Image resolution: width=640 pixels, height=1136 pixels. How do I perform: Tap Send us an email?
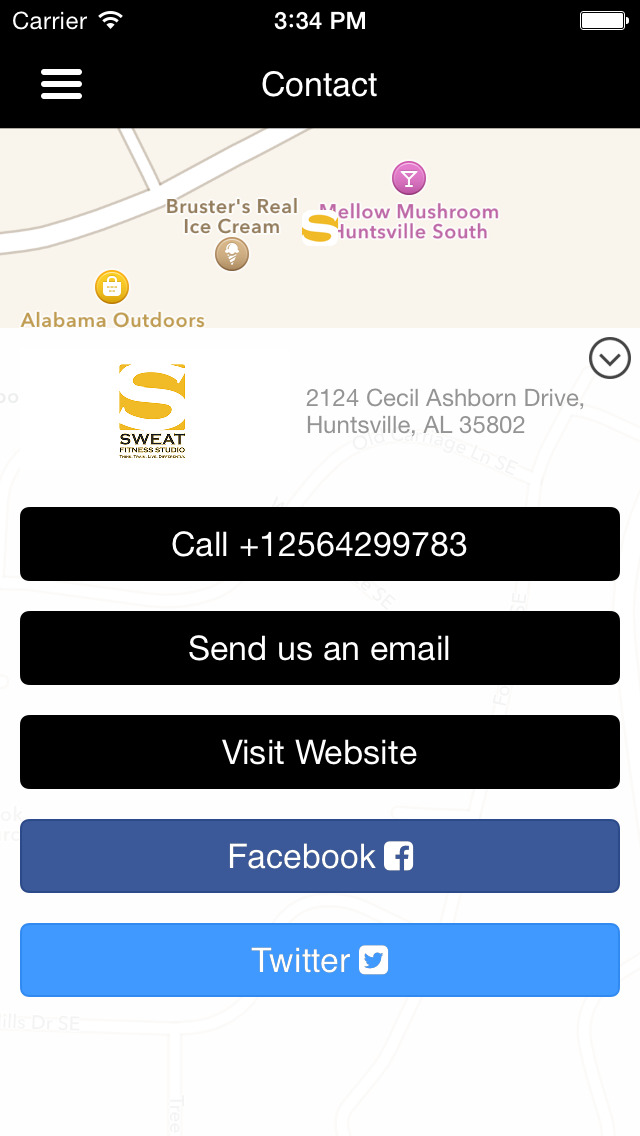[320, 648]
